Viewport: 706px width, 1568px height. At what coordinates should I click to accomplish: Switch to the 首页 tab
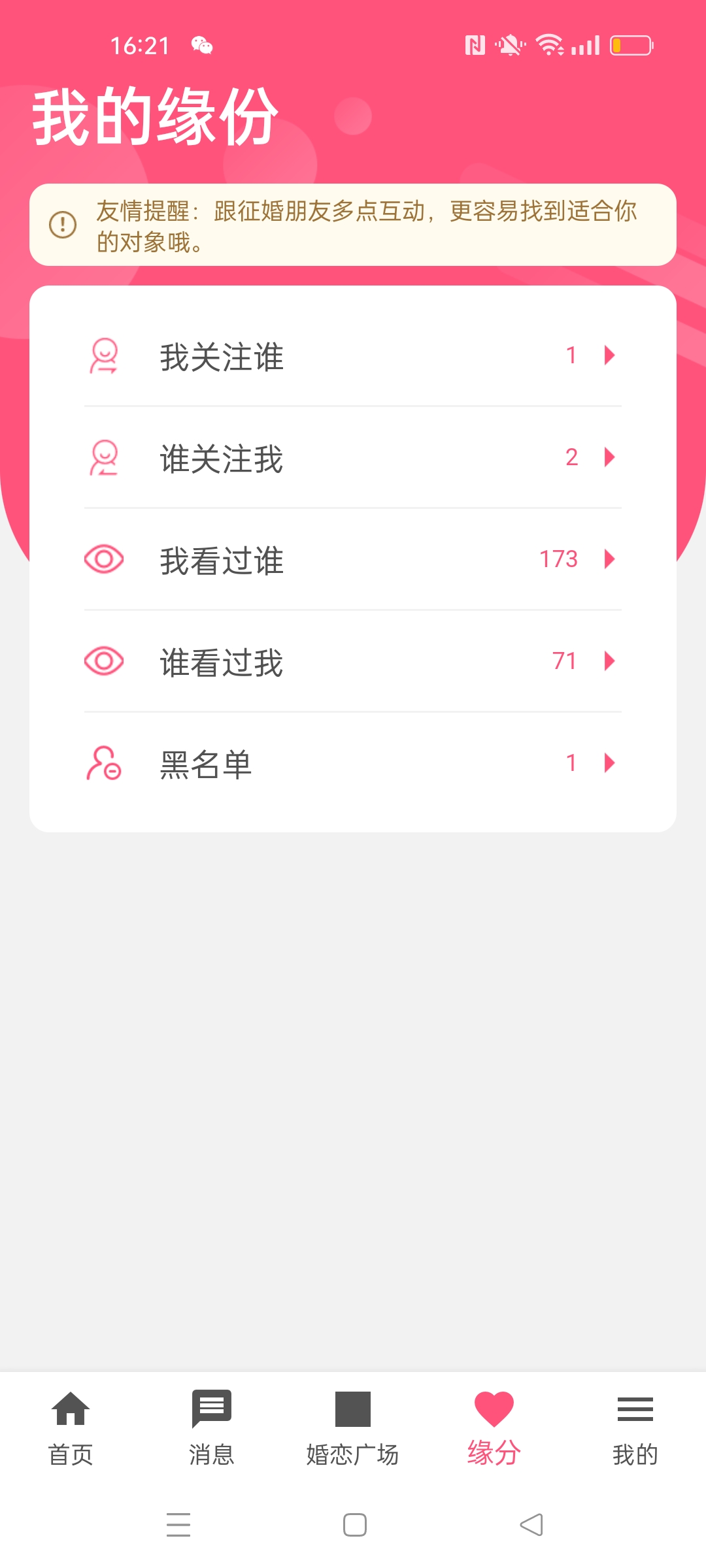71,1428
